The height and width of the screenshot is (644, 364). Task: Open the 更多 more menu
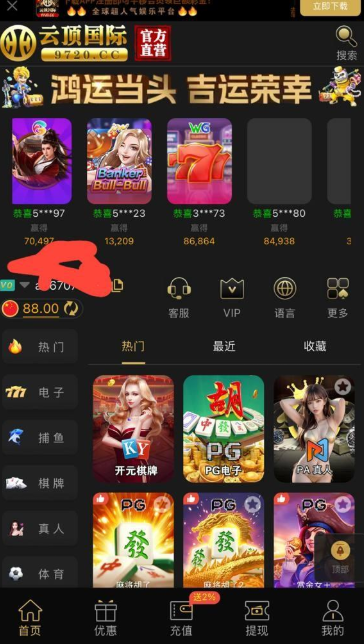coord(338,298)
